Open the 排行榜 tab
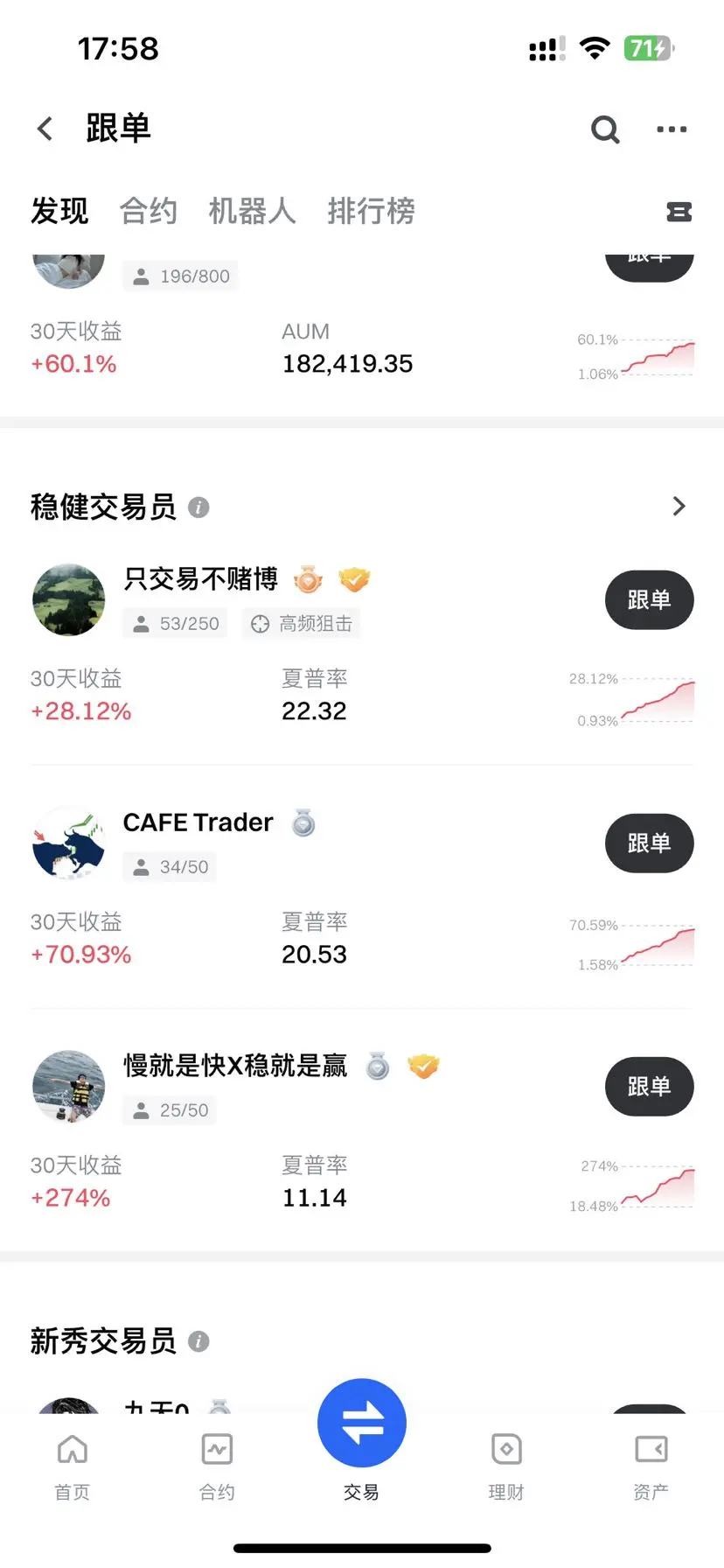 [371, 211]
